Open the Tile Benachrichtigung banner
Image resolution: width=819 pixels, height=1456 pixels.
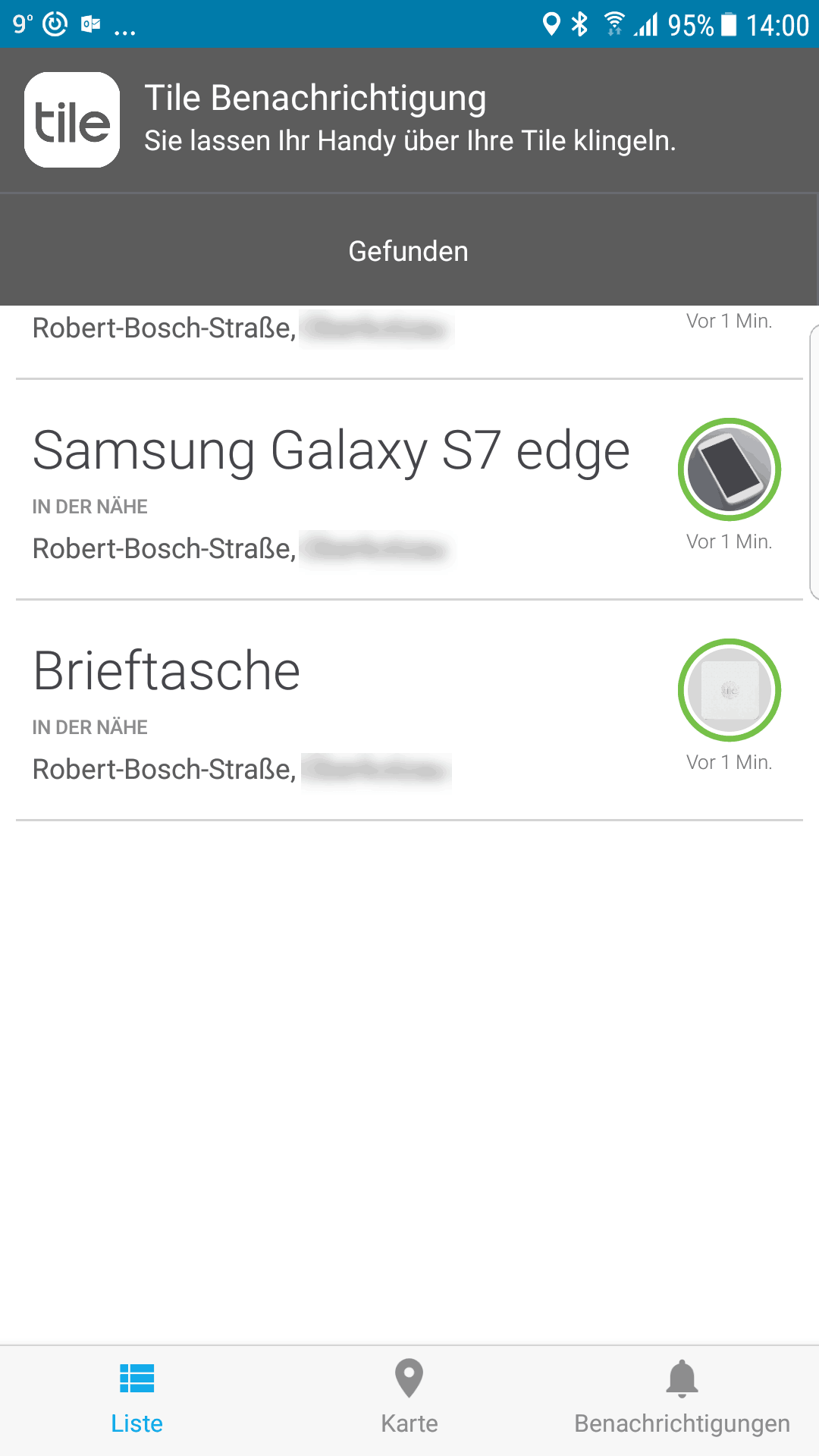click(409, 120)
